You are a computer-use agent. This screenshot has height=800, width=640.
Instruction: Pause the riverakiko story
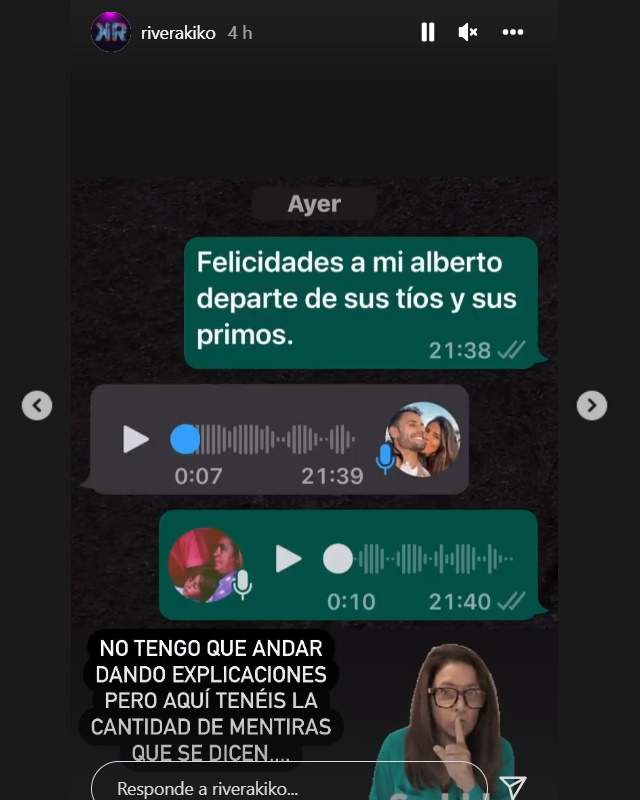pyautogui.click(x=428, y=32)
